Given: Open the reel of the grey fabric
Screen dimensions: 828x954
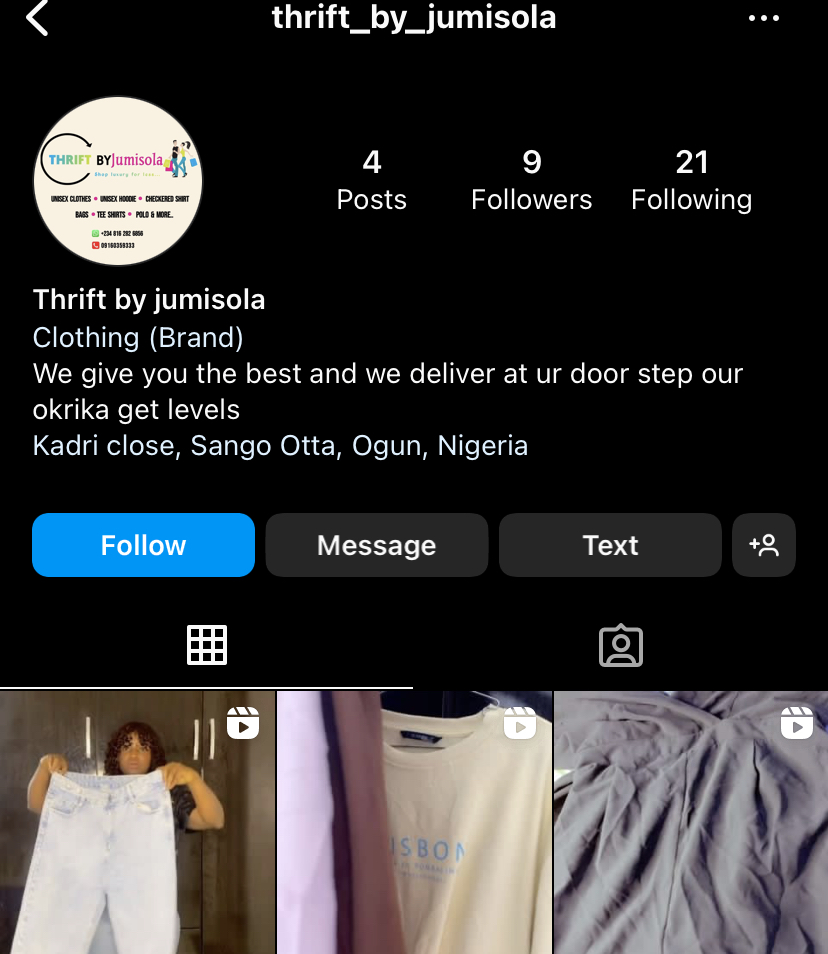Looking at the screenshot, I should pyautogui.click(x=691, y=822).
